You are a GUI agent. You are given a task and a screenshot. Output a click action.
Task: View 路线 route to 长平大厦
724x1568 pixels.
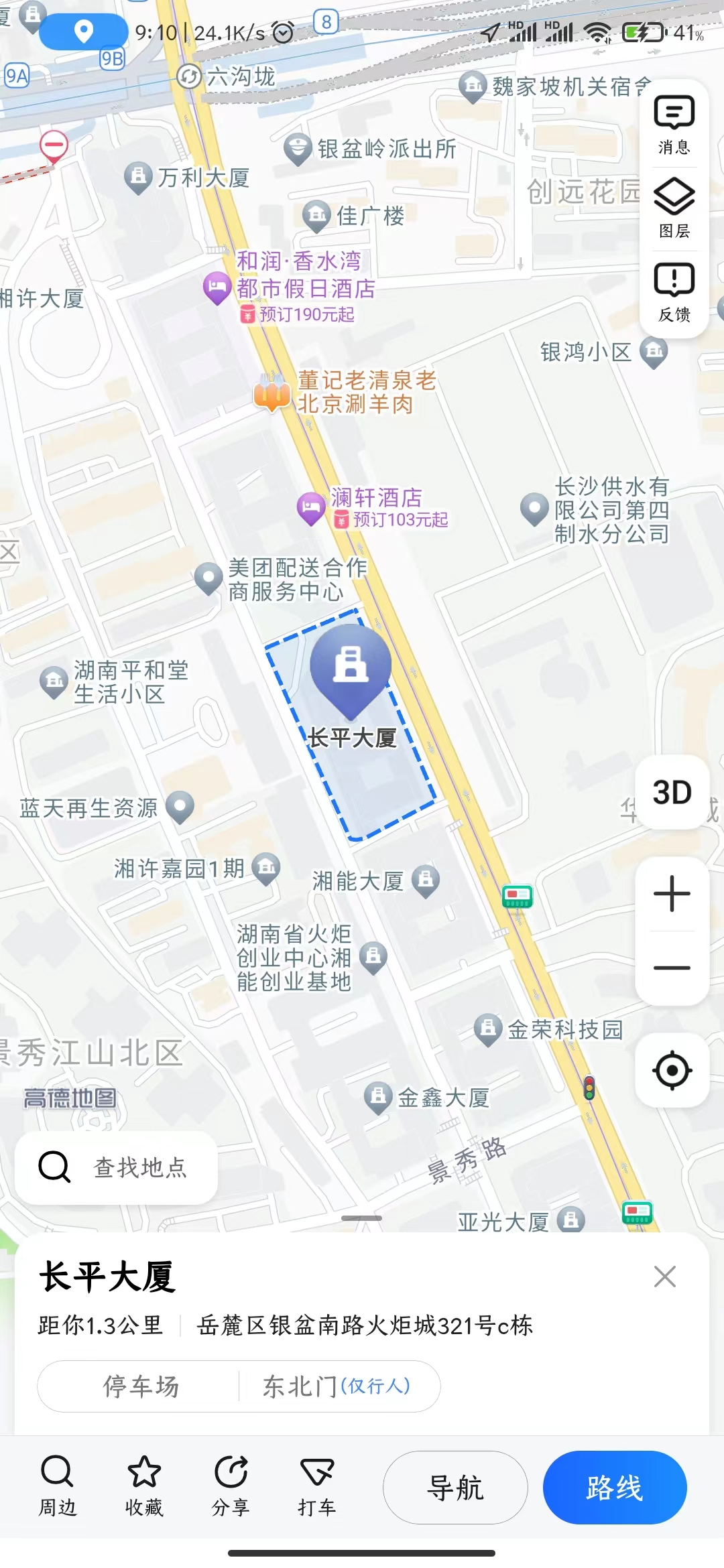click(614, 1488)
